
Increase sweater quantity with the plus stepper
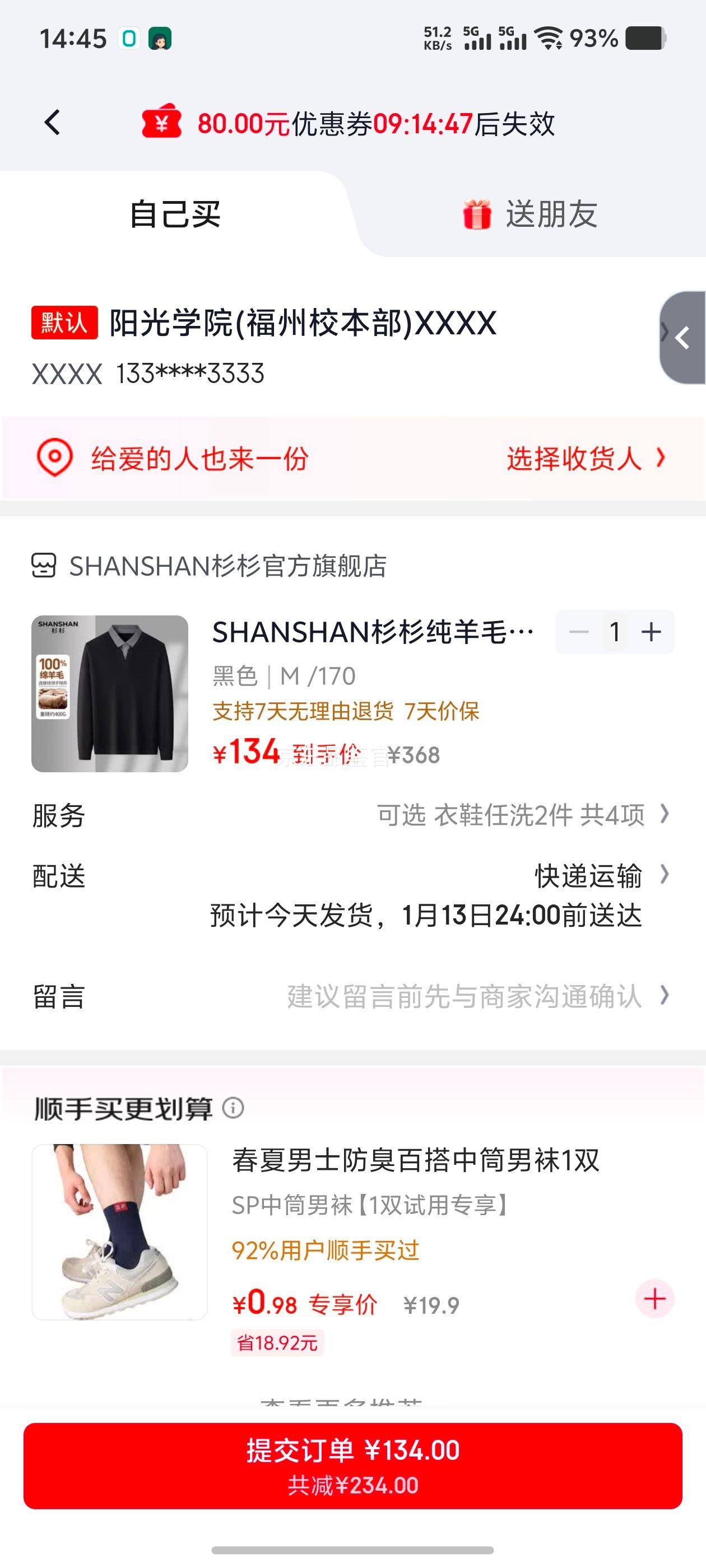pos(651,632)
